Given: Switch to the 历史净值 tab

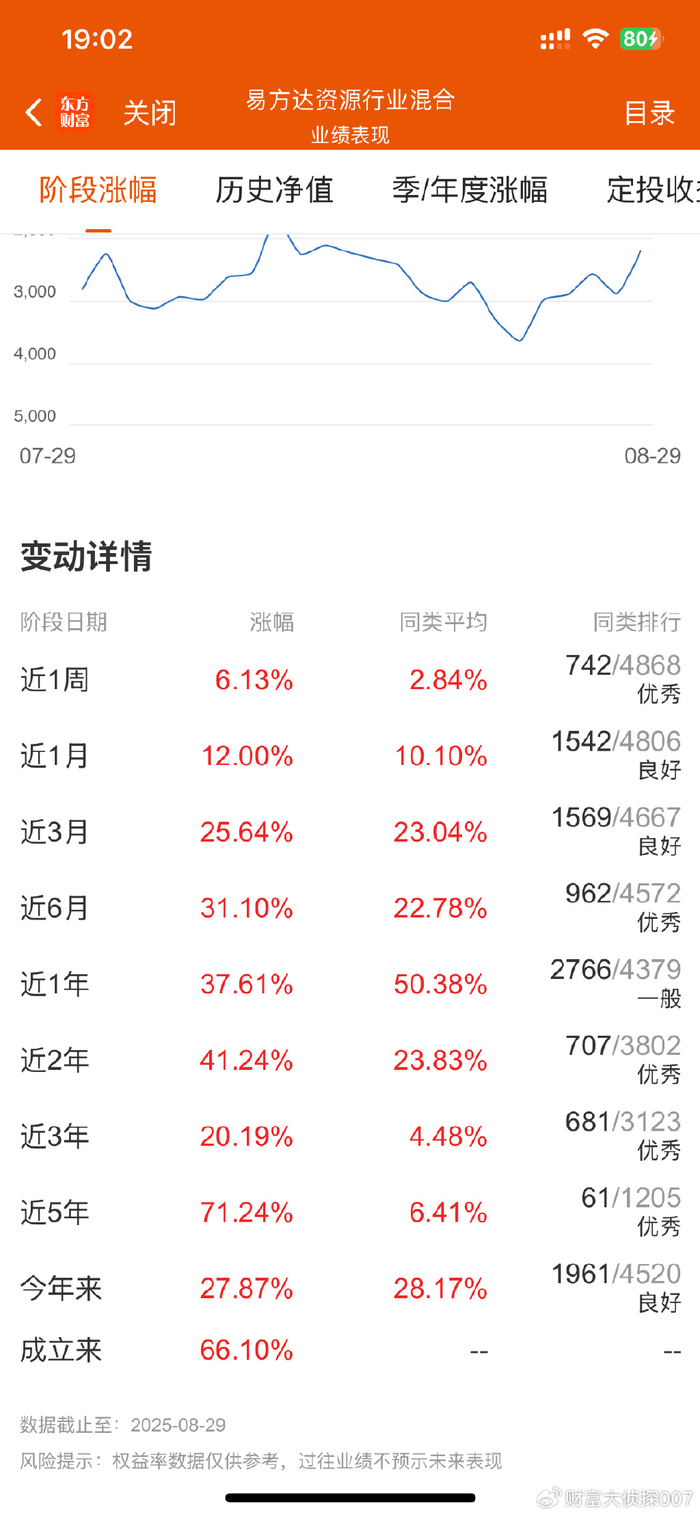Looking at the screenshot, I should click(x=274, y=190).
